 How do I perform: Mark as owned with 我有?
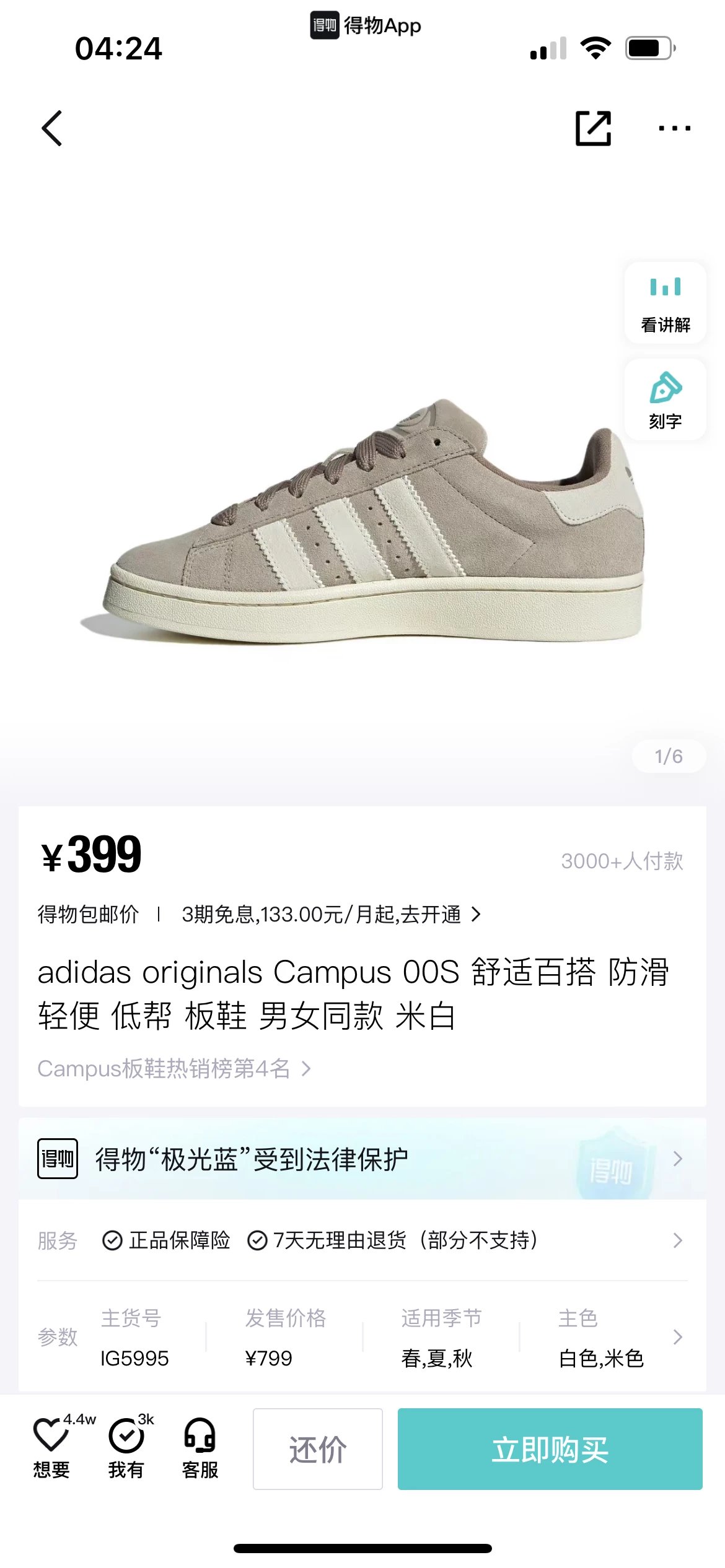(126, 1448)
